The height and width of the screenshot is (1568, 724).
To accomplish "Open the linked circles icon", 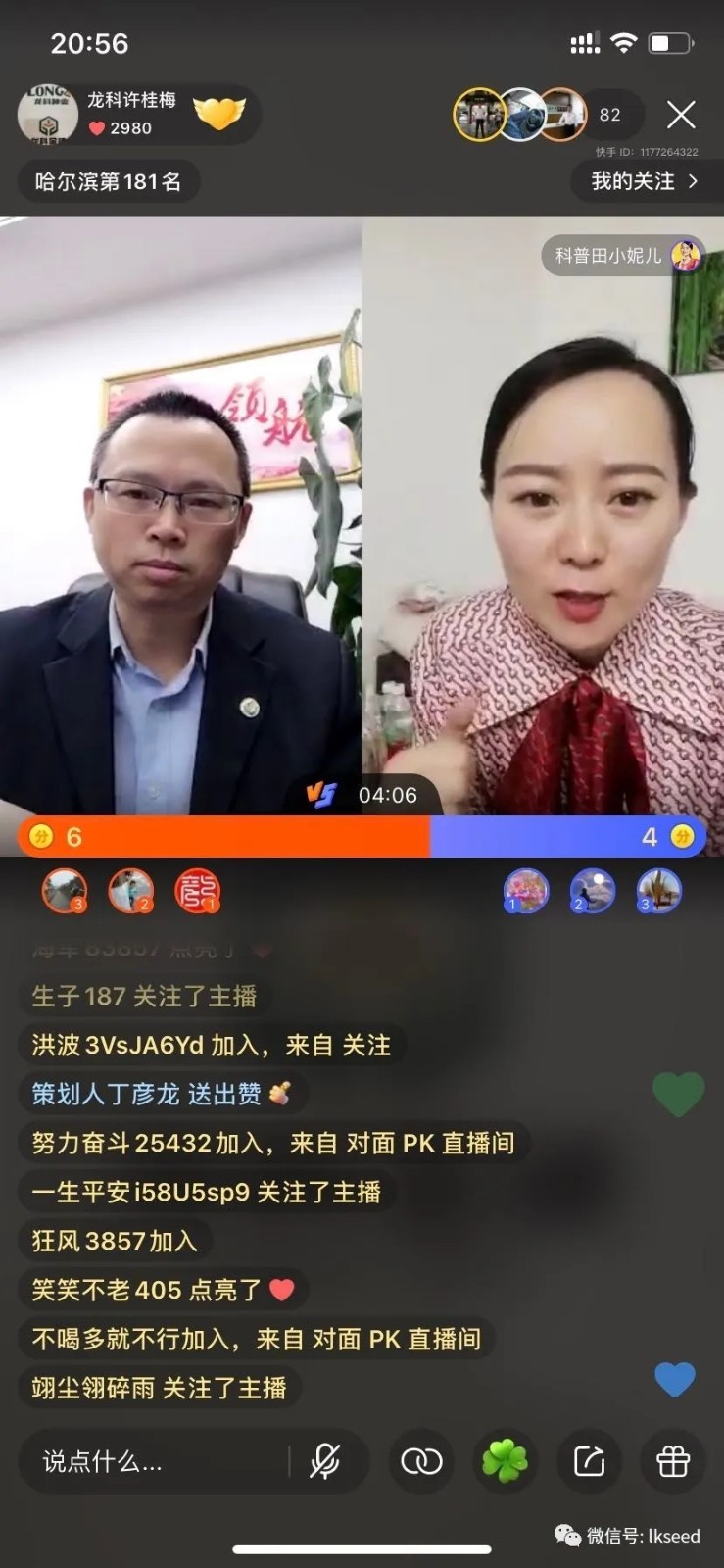I will click(421, 1462).
